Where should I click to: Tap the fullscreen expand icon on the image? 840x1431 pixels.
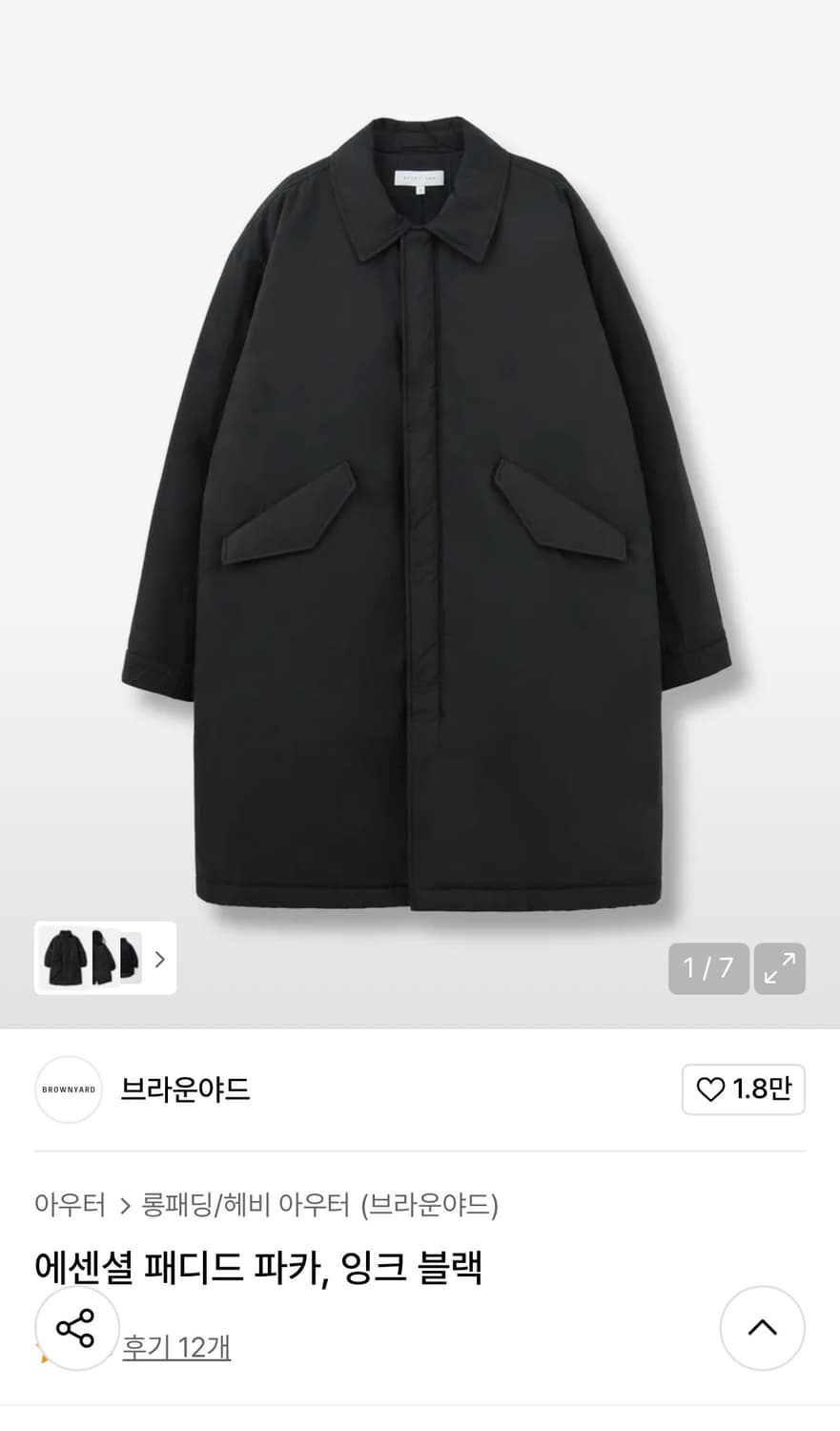pos(780,968)
